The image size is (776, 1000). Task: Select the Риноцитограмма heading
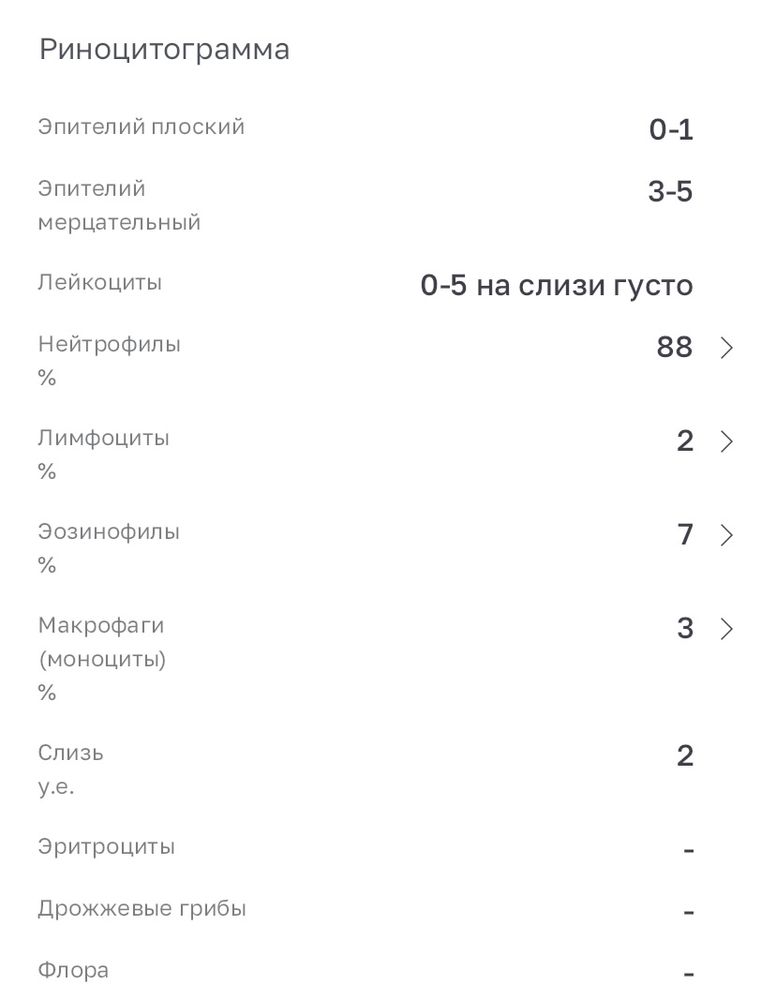[163, 47]
